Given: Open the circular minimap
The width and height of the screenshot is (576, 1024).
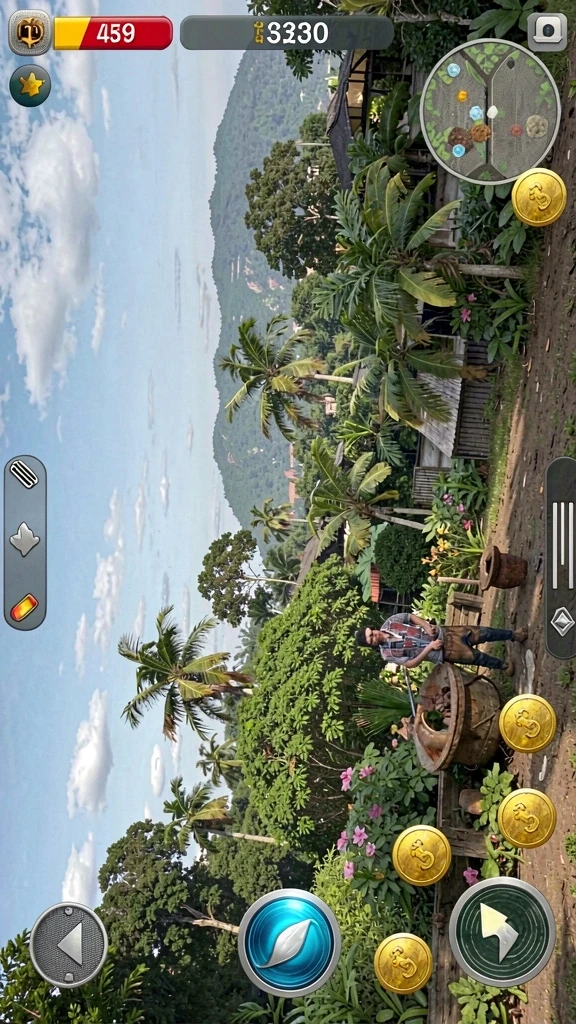Looking at the screenshot, I should click(490, 112).
